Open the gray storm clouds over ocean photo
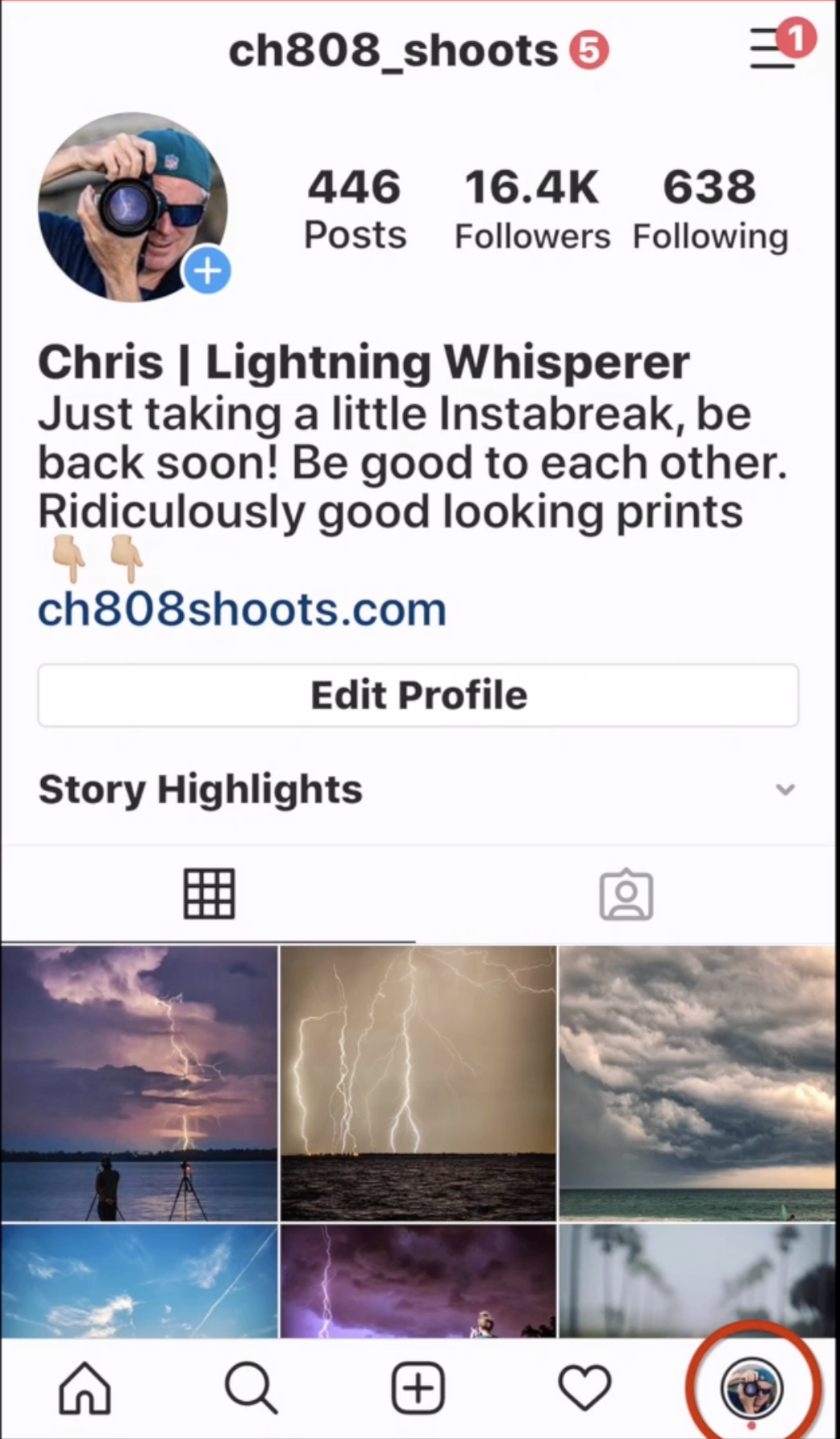840x1439 pixels. 697,1083
